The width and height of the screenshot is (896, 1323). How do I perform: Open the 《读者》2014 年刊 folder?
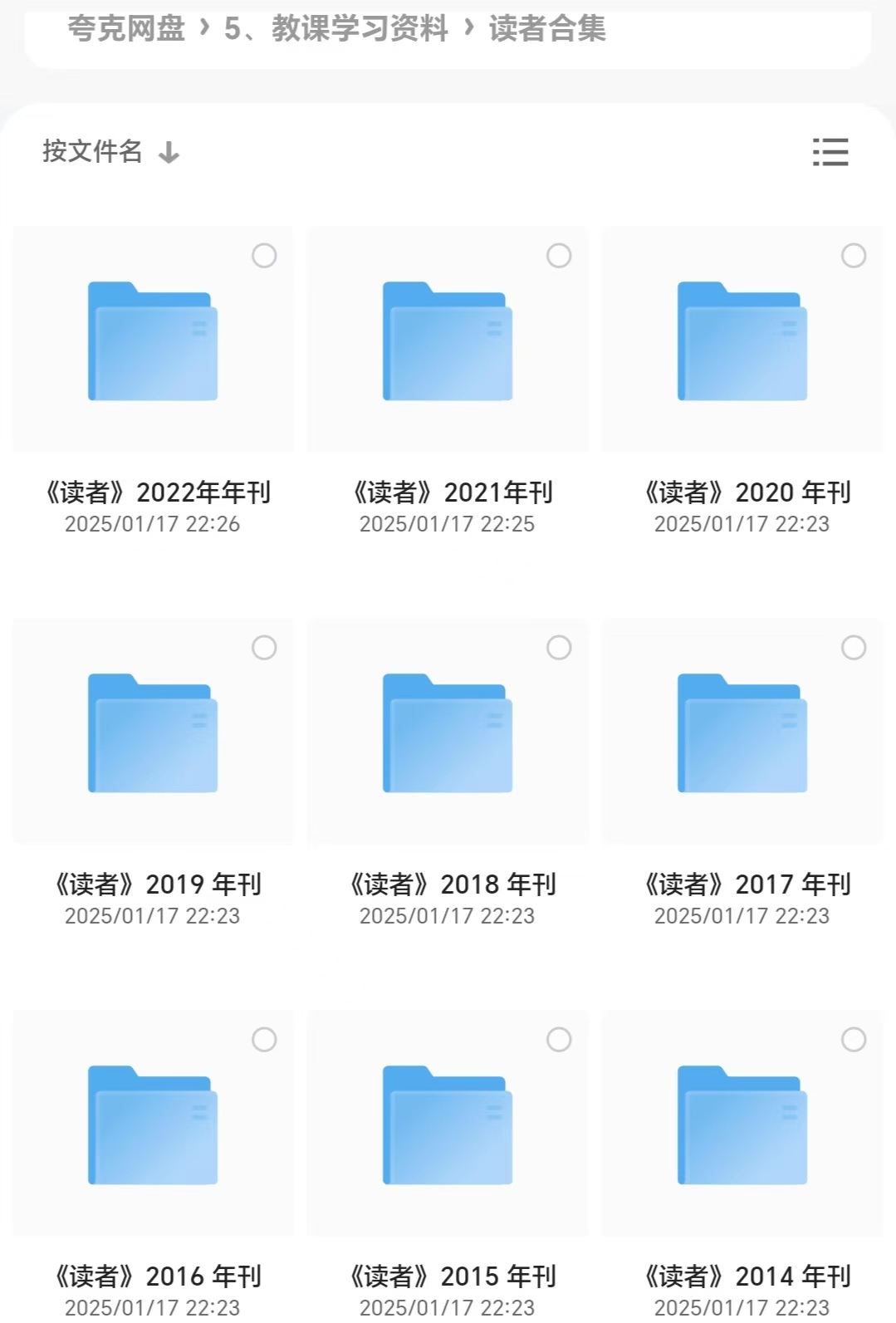[742, 1126]
